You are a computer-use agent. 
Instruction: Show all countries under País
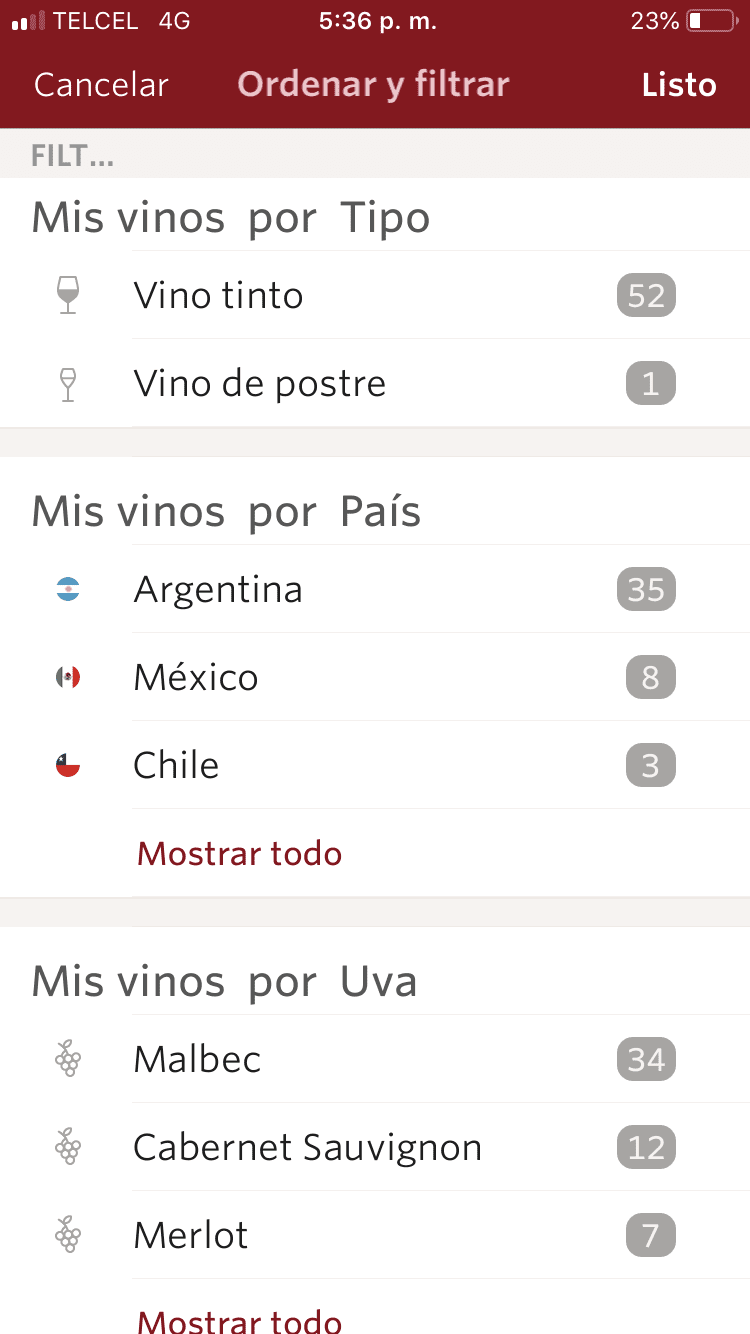[239, 854]
